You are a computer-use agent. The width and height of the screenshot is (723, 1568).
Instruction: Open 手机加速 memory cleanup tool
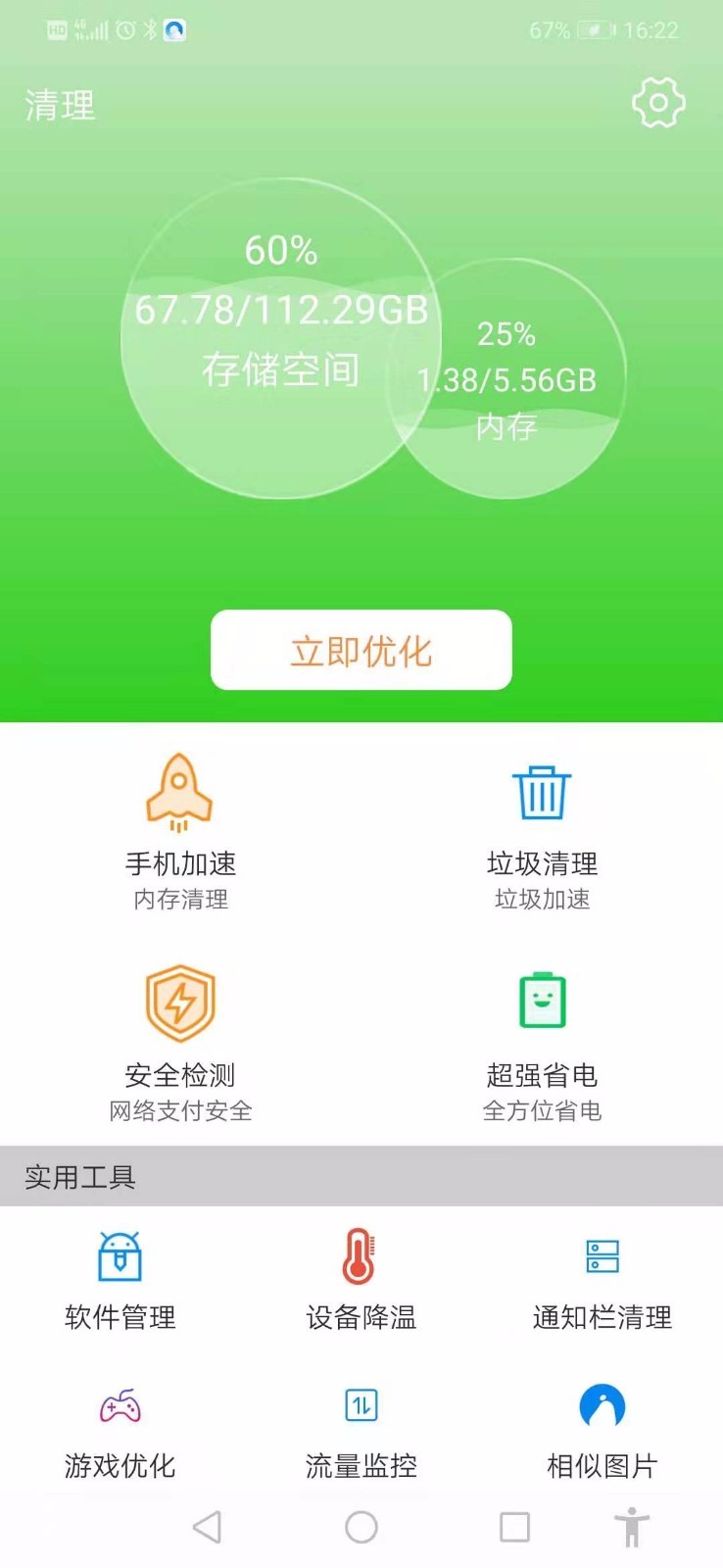[179, 828]
